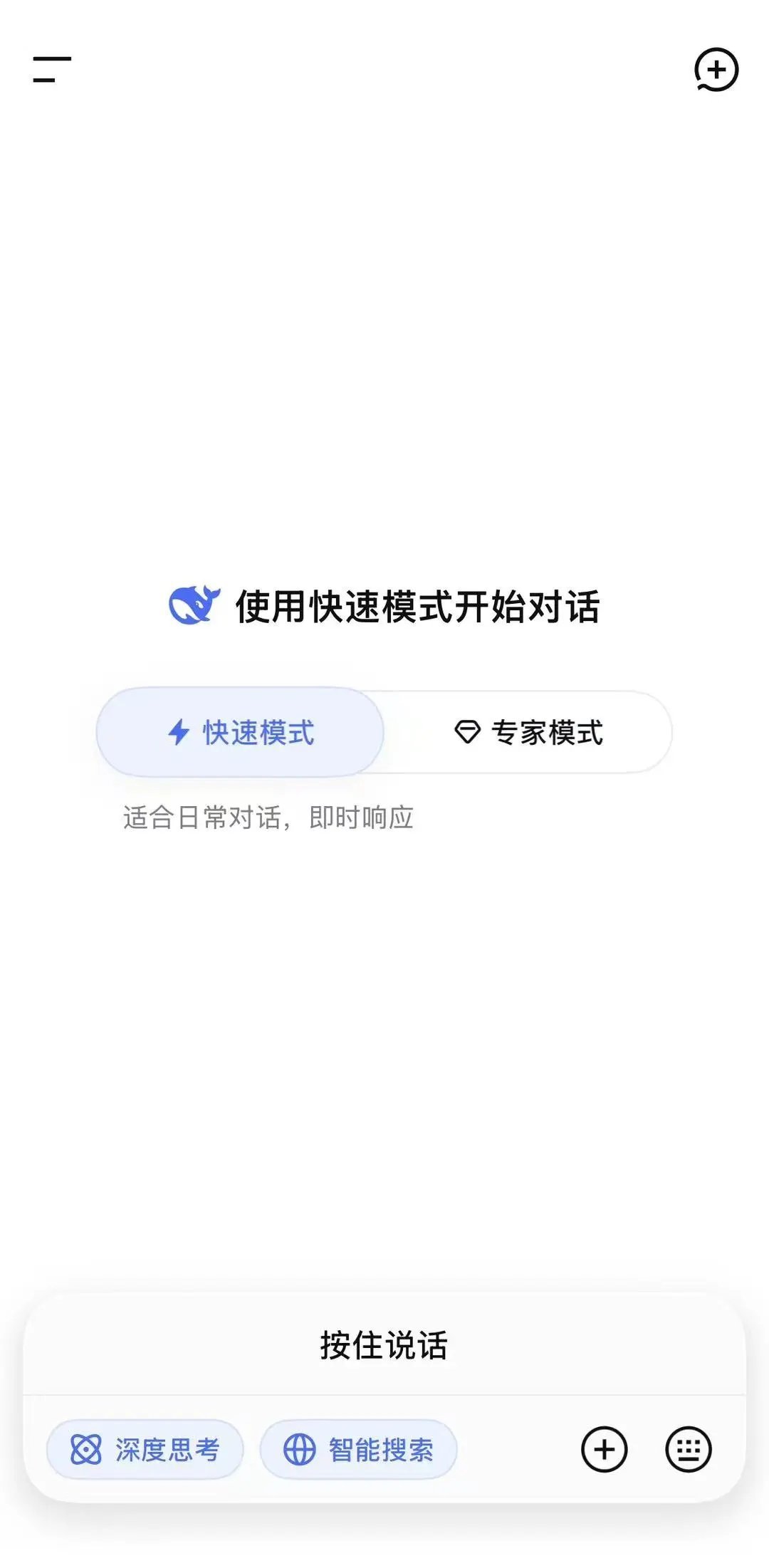
Task: Tap the diamond icon next to 专家模式
Action: pos(469,733)
